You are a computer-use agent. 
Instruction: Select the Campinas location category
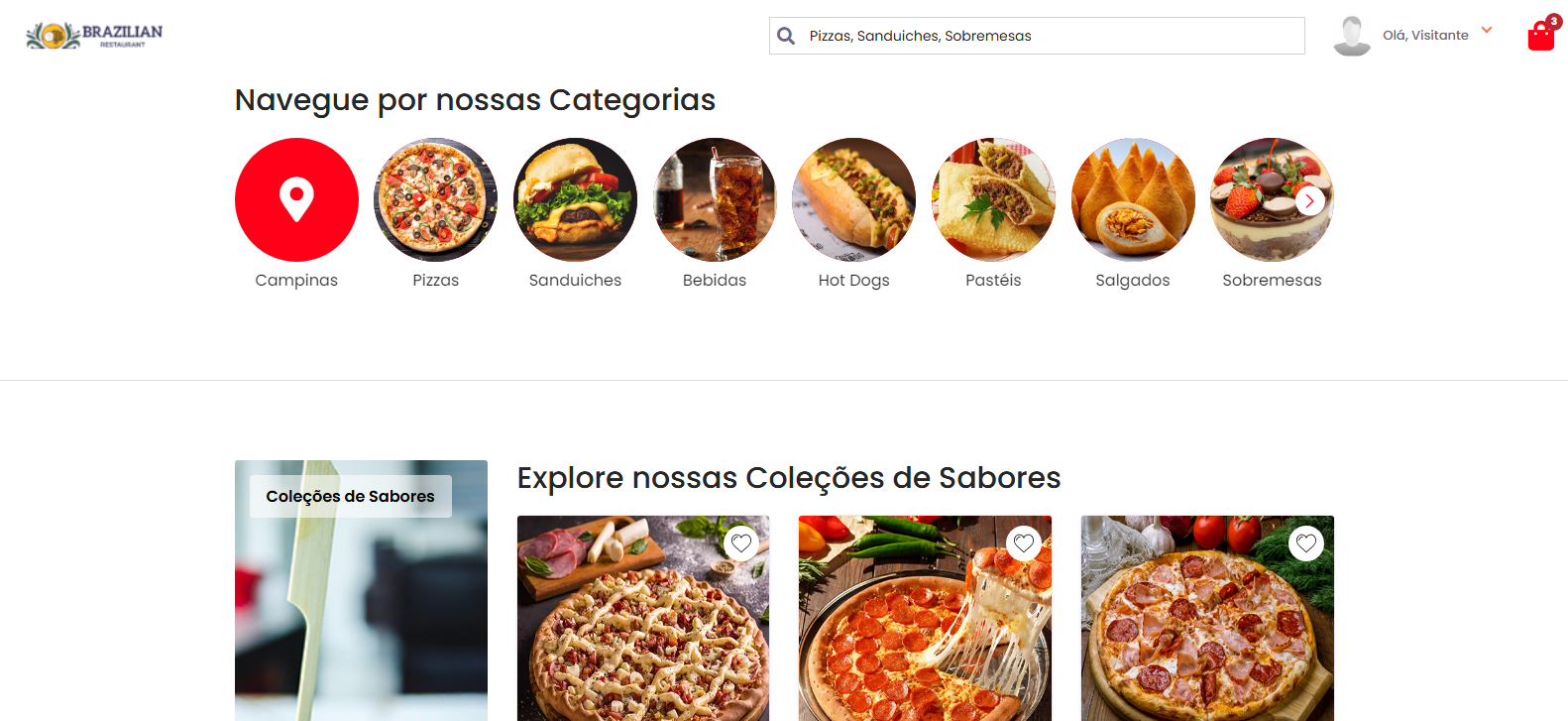click(x=296, y=199)
